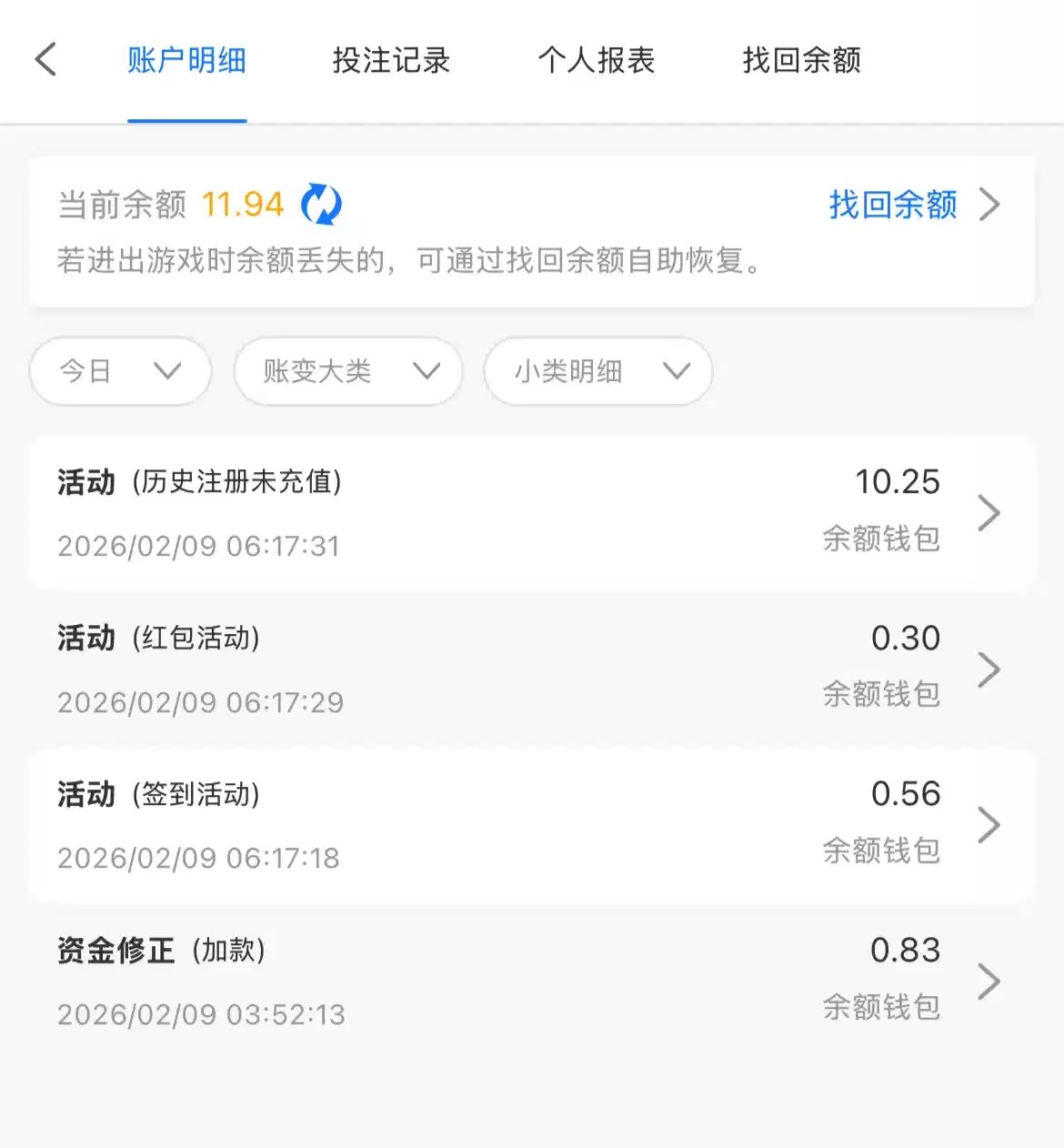Open the 账变大类 dropdown
Screen dimensions: 1064x1148
tap(347, 371)
